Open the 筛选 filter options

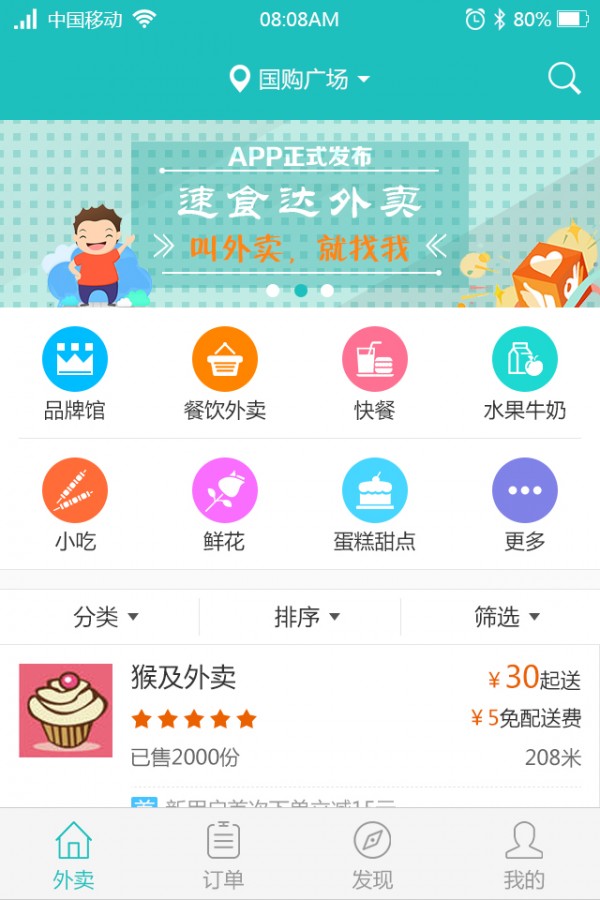(507, 617)
